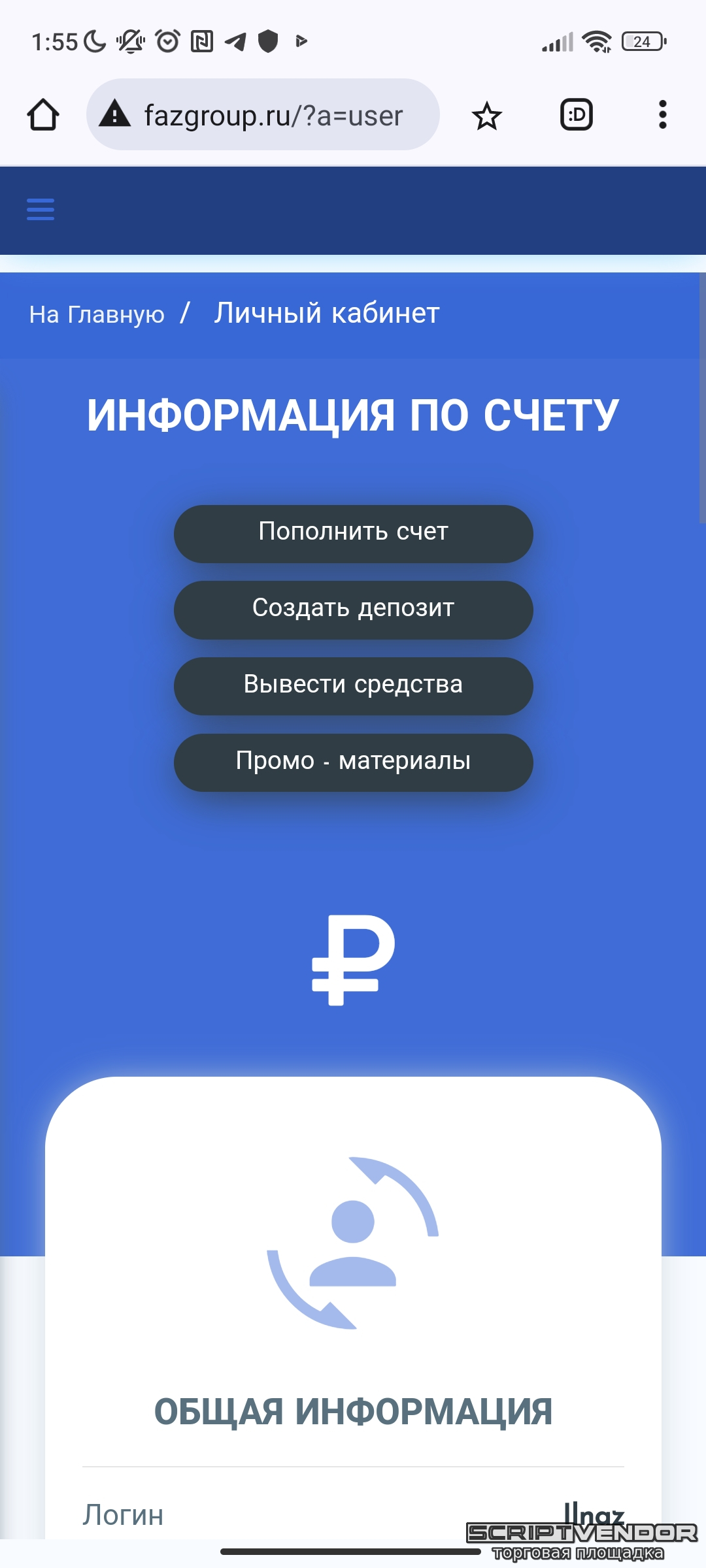Open the hamburger navigation menu

click(40, 210)
